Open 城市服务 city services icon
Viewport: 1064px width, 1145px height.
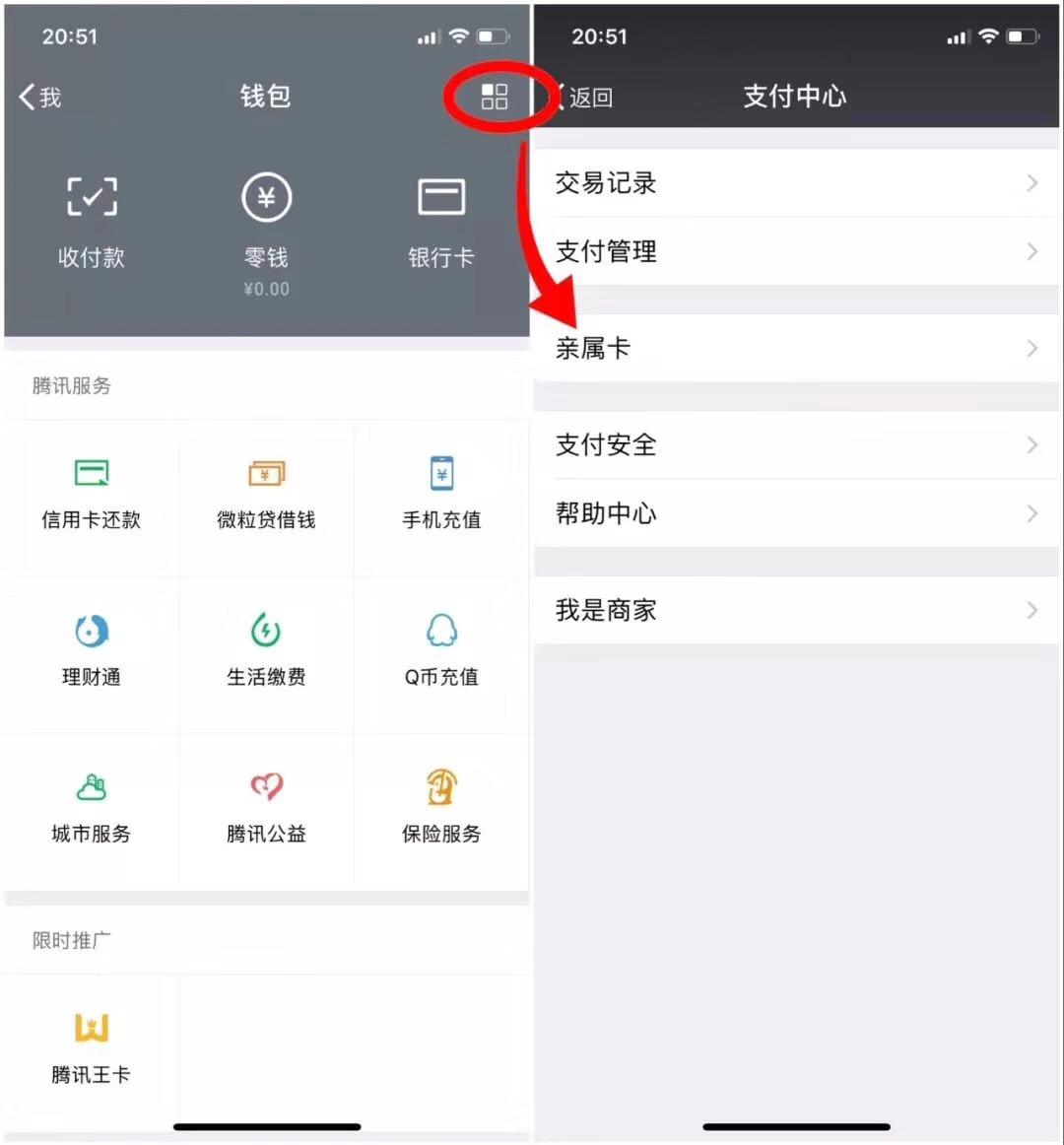pos(92,806)
